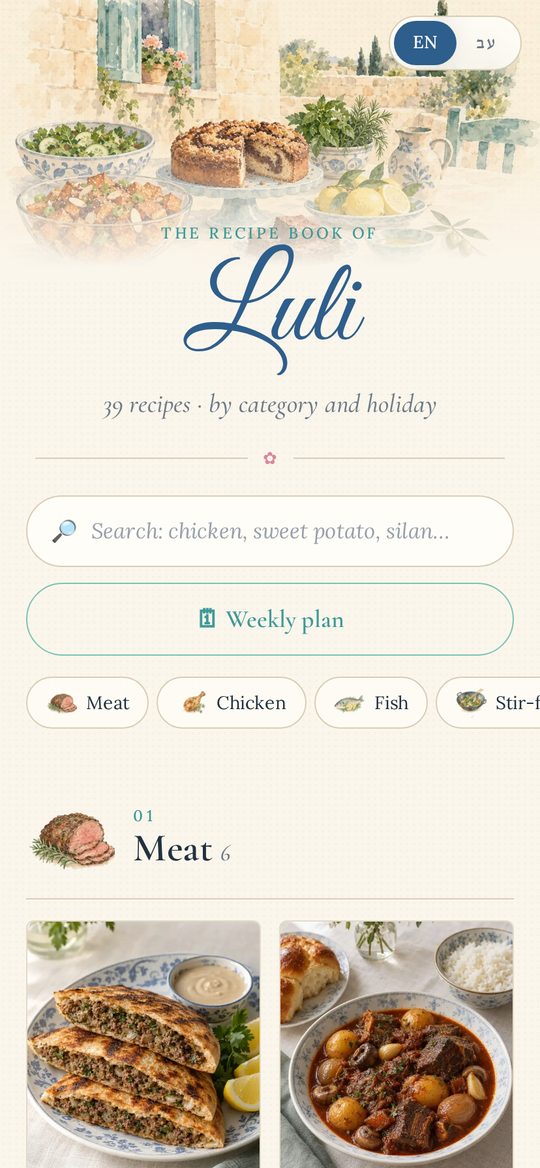Select the EN language option
Image resolution: width=540 pixels, height=1168 pixels.
click(x=425, y=43)
